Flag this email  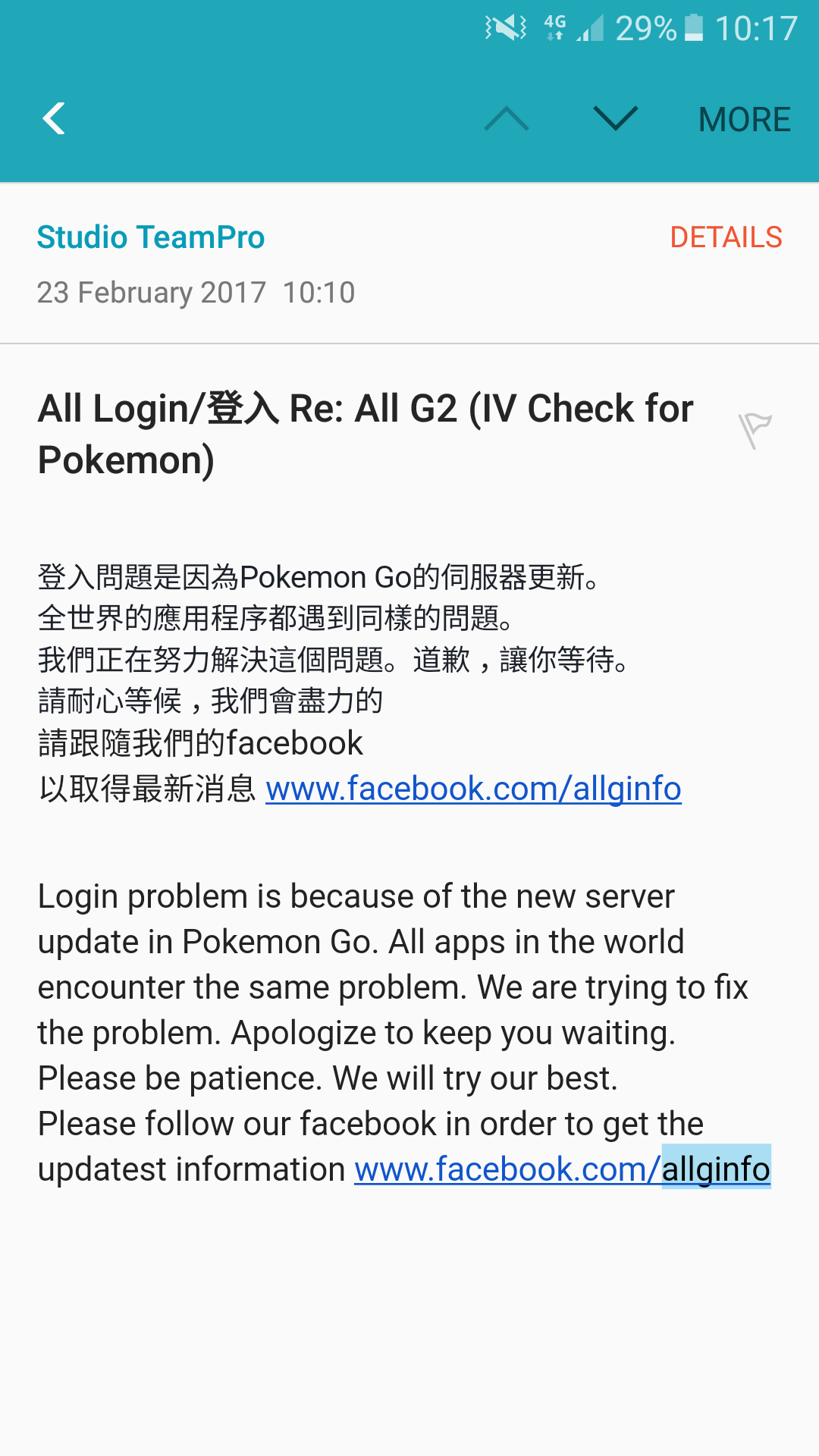click(755, 430)
